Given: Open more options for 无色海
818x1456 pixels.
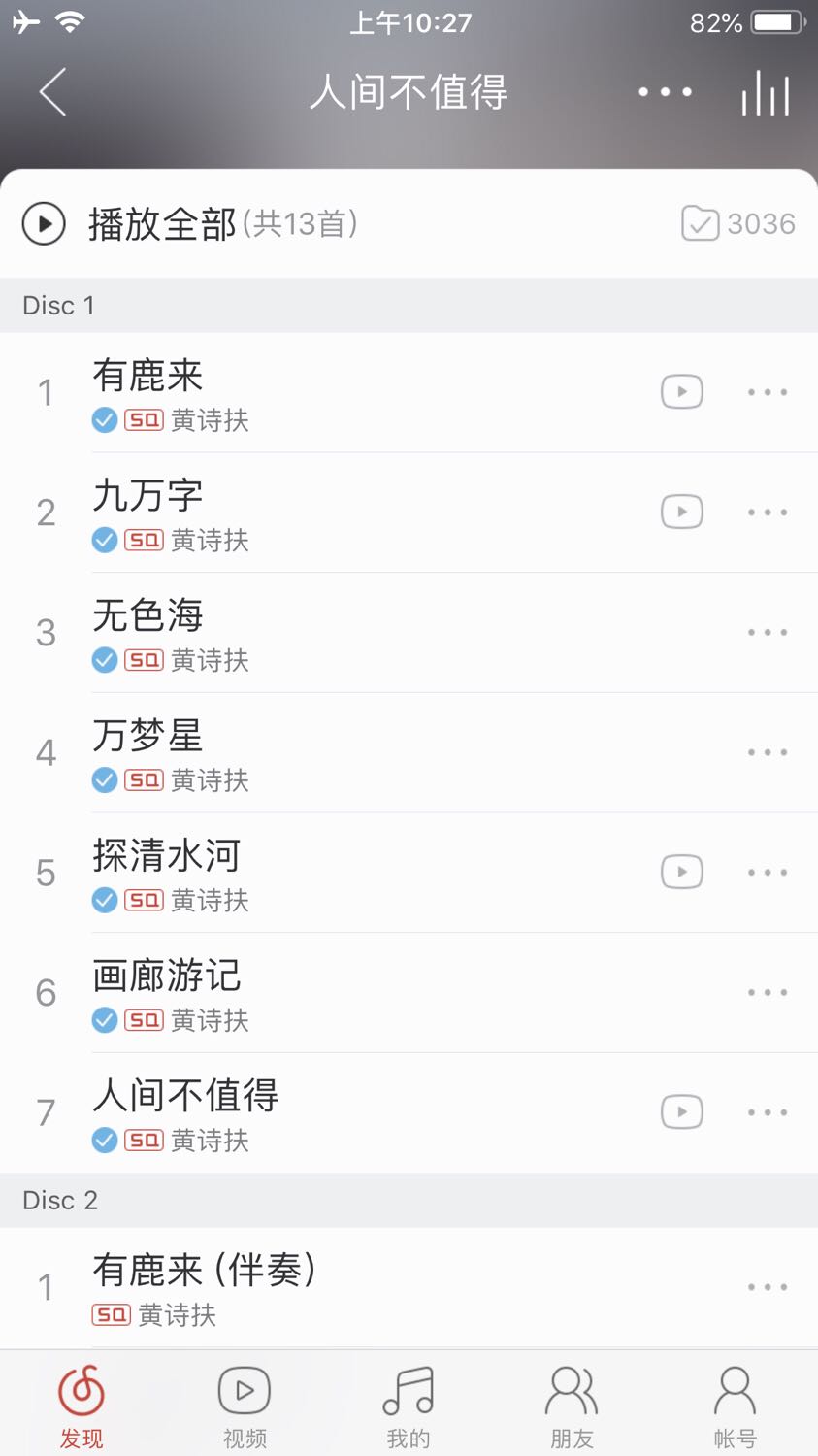Looking at the screenshot, I should pos(768,633).
